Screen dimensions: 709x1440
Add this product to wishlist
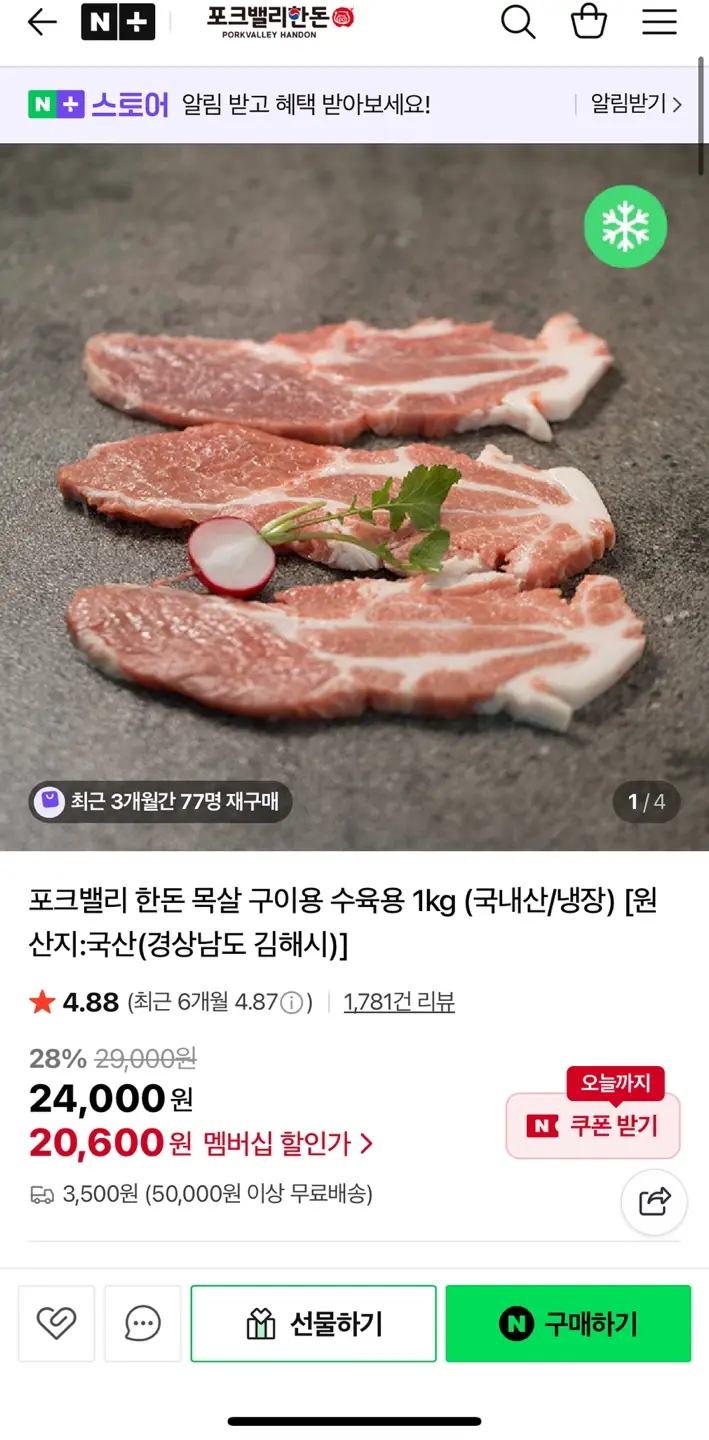click(x=56, y=1324)
